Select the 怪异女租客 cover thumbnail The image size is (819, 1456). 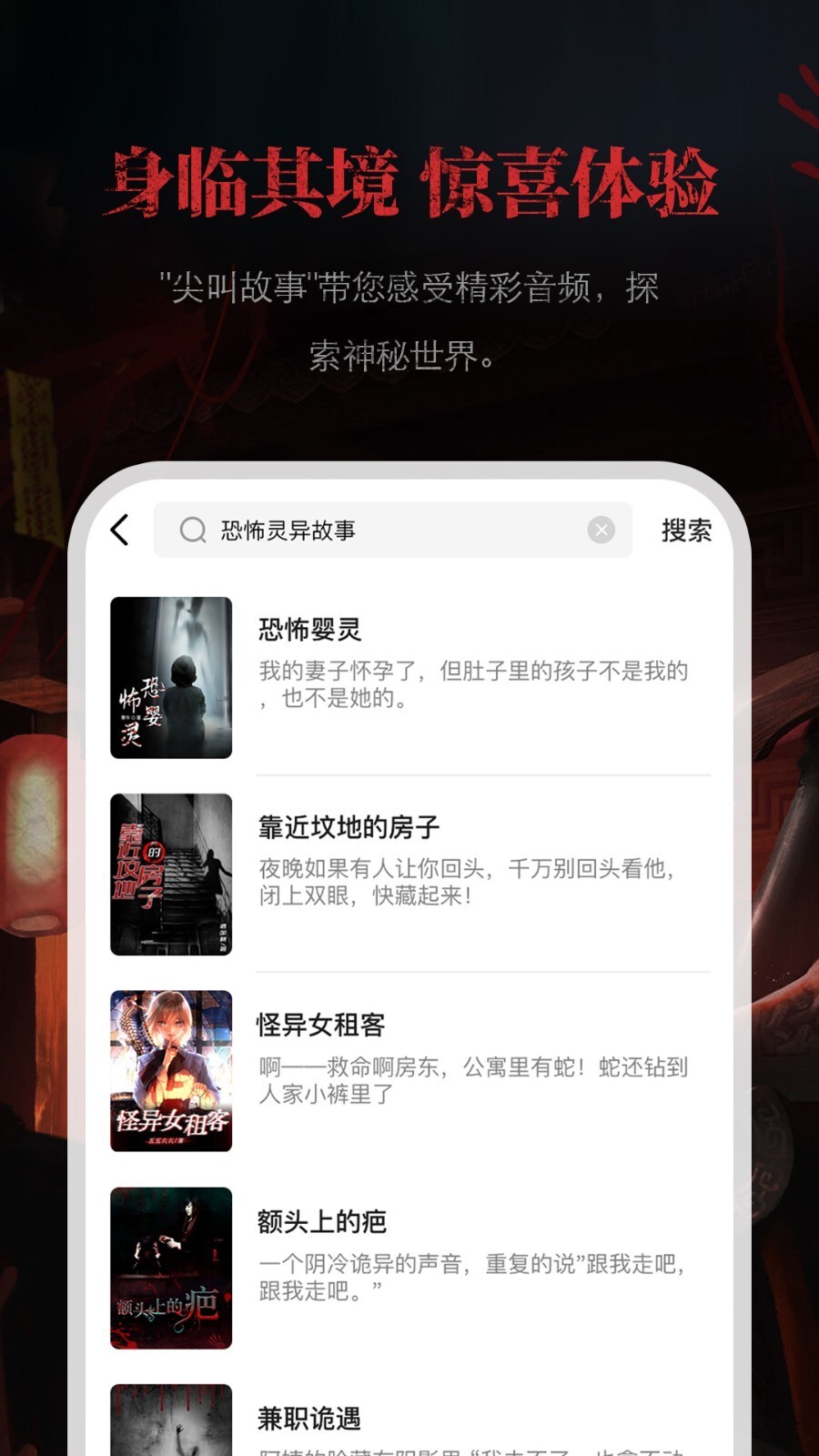pos(170,1071)
